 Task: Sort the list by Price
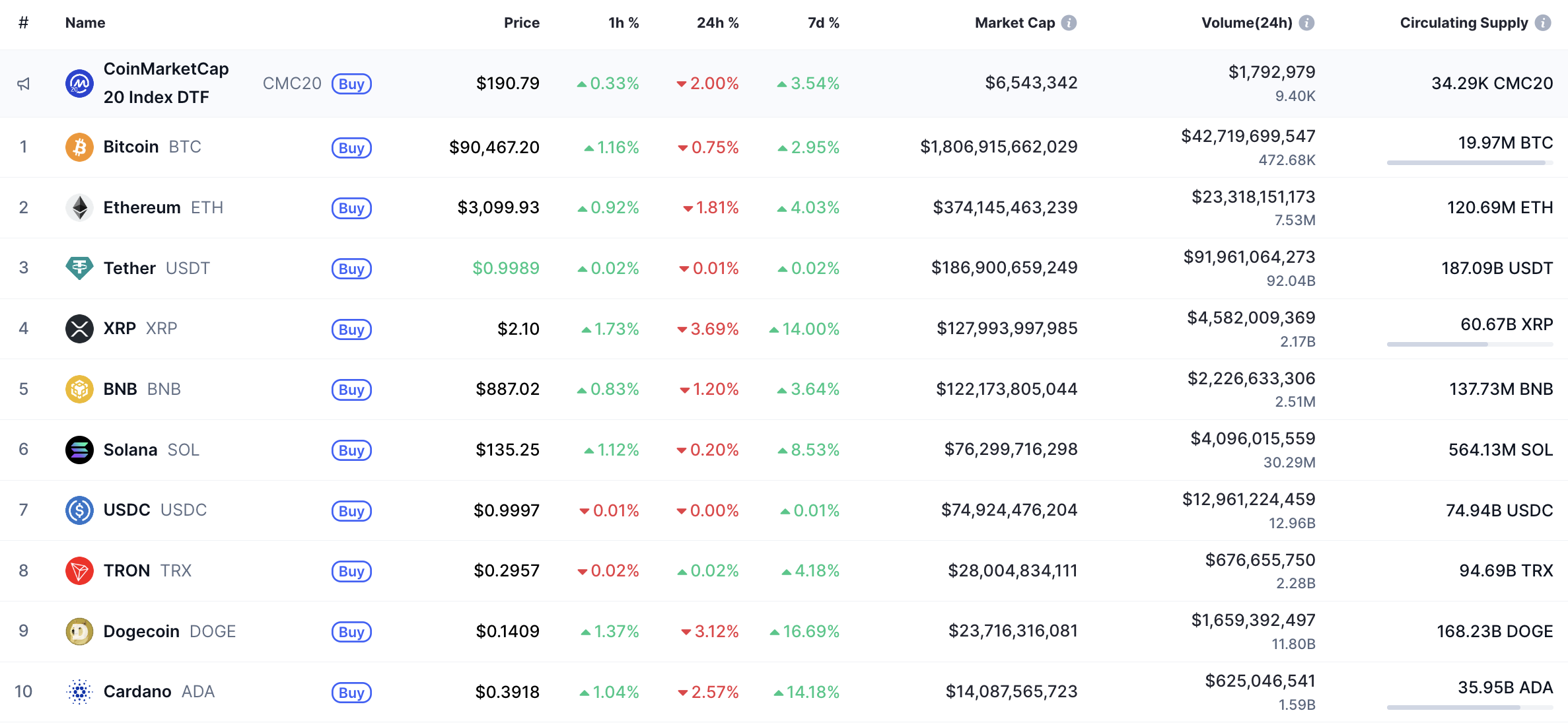click(522, 23)
